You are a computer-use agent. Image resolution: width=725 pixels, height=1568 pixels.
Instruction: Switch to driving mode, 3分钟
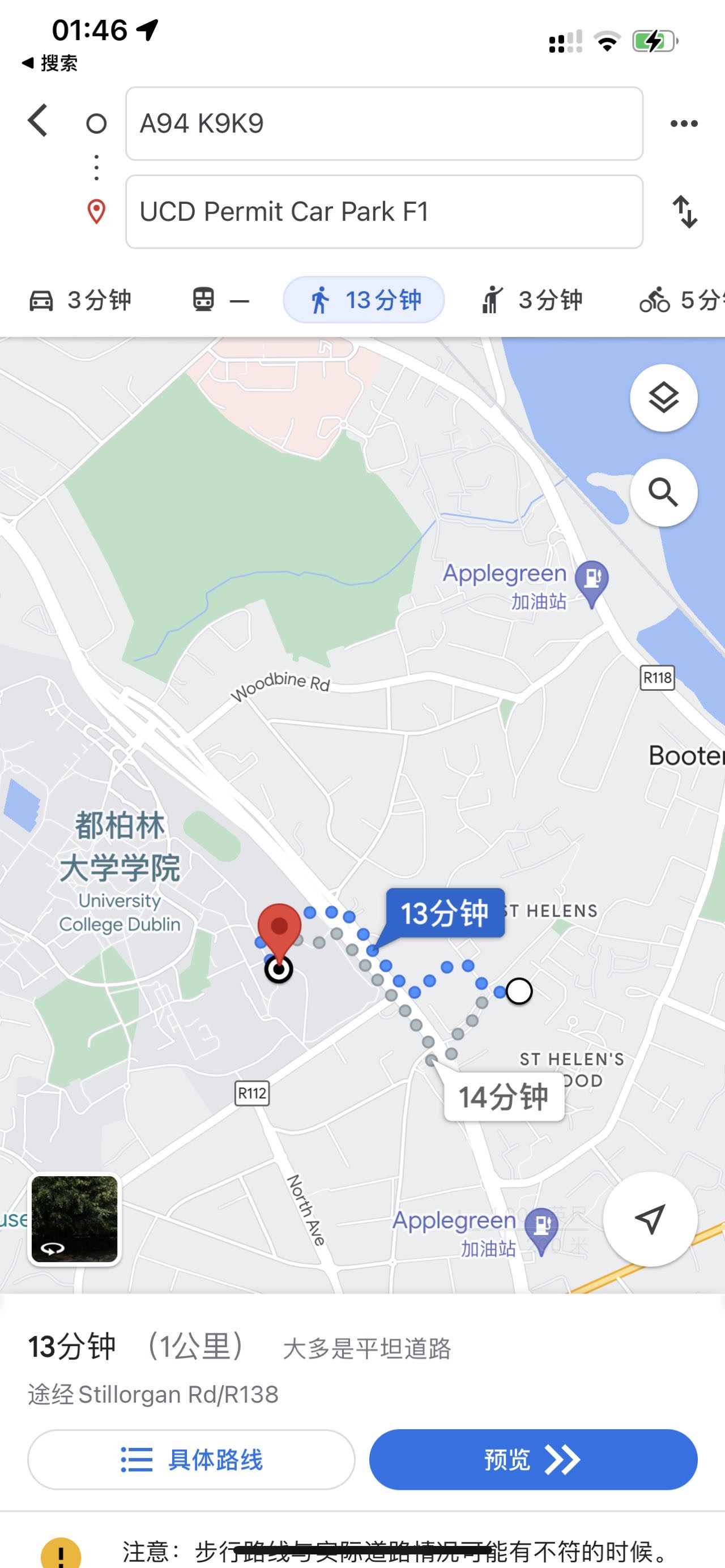pos(81,300)
